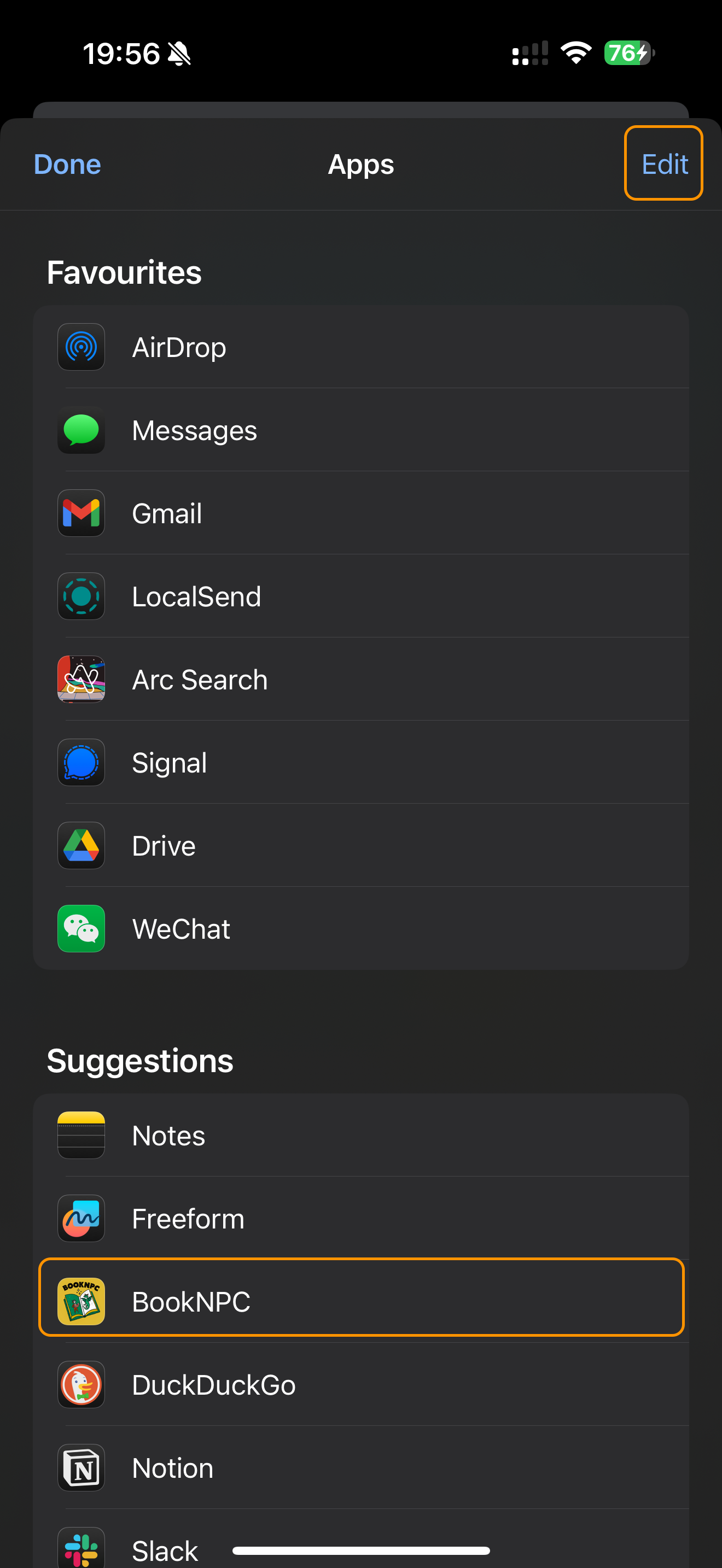722x1568 pixels.
Task: Tap the Edit button
Action: (663, 163)
